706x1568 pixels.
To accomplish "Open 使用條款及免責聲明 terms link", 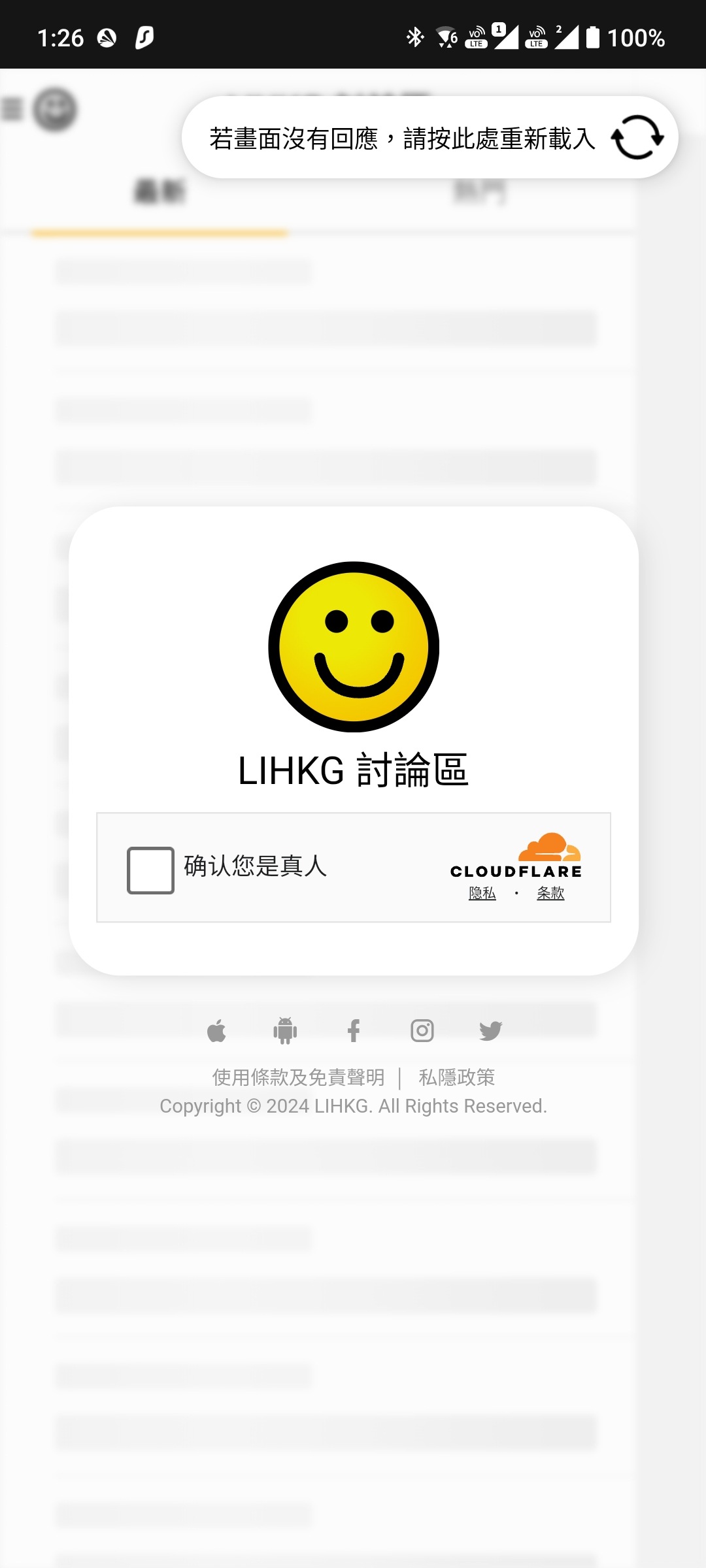I will [298, 1077].
